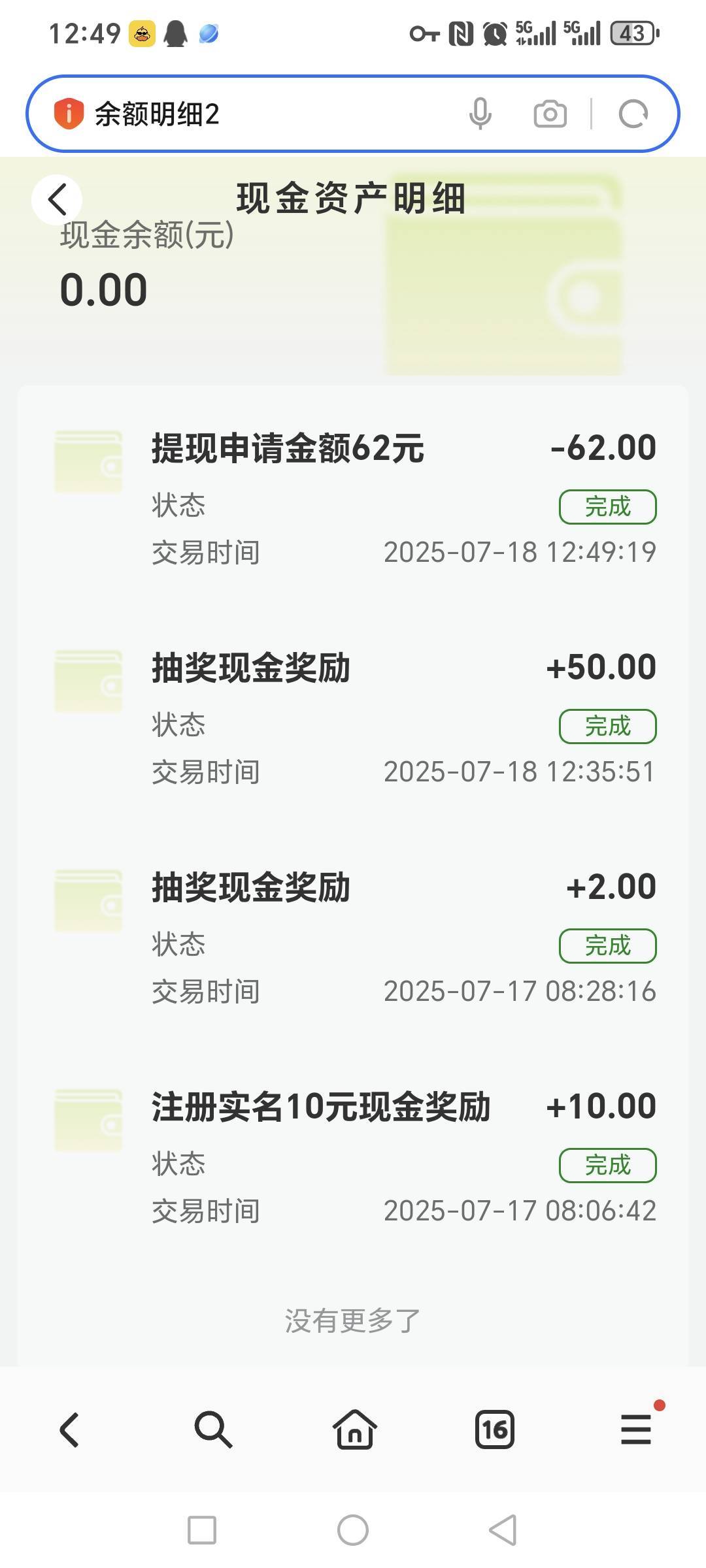The height and width of the screenshot is (1568, 706).
Task: Go to the browser home page
Action: [354, 1429]
